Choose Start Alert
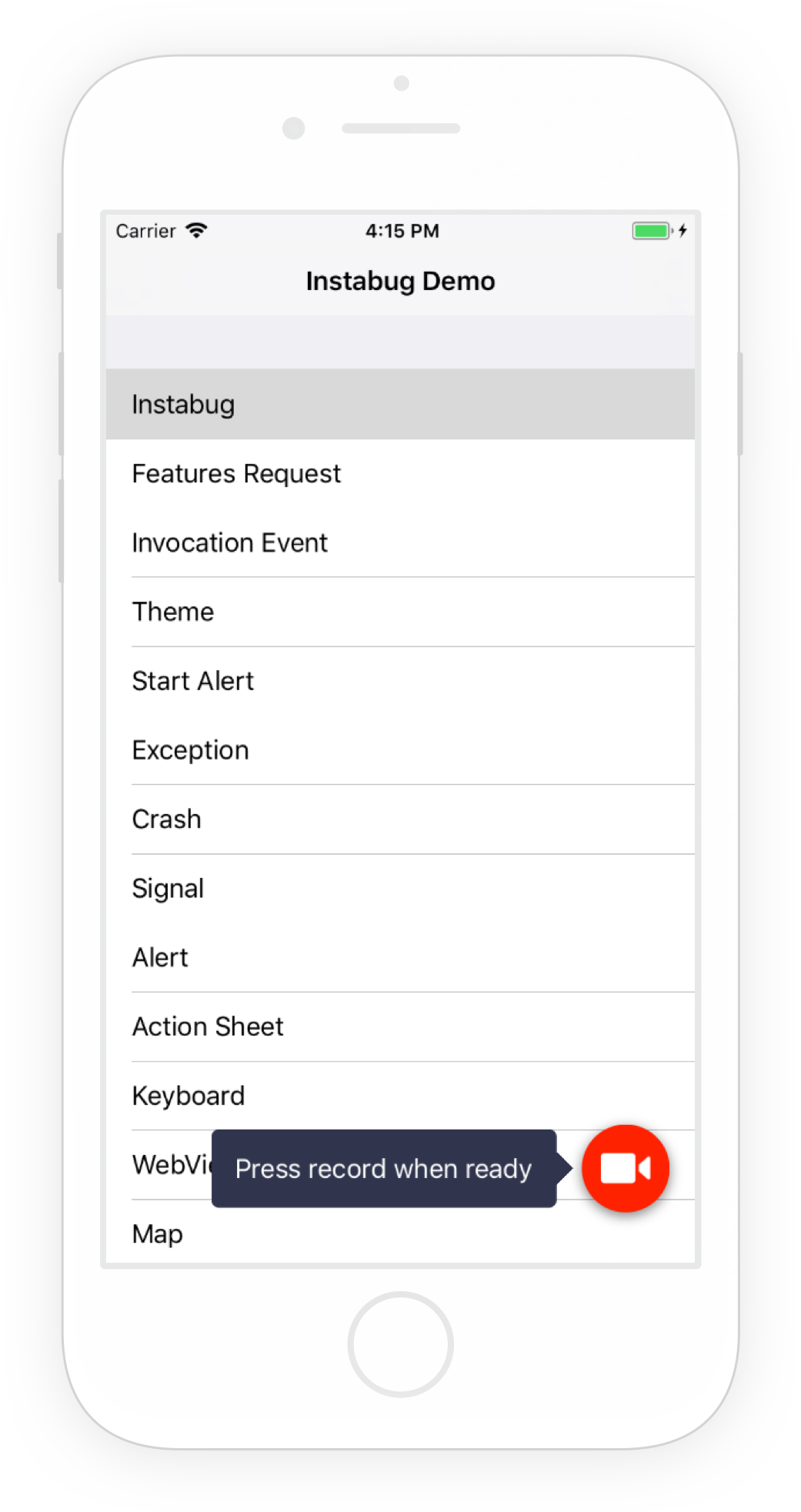 400,682
